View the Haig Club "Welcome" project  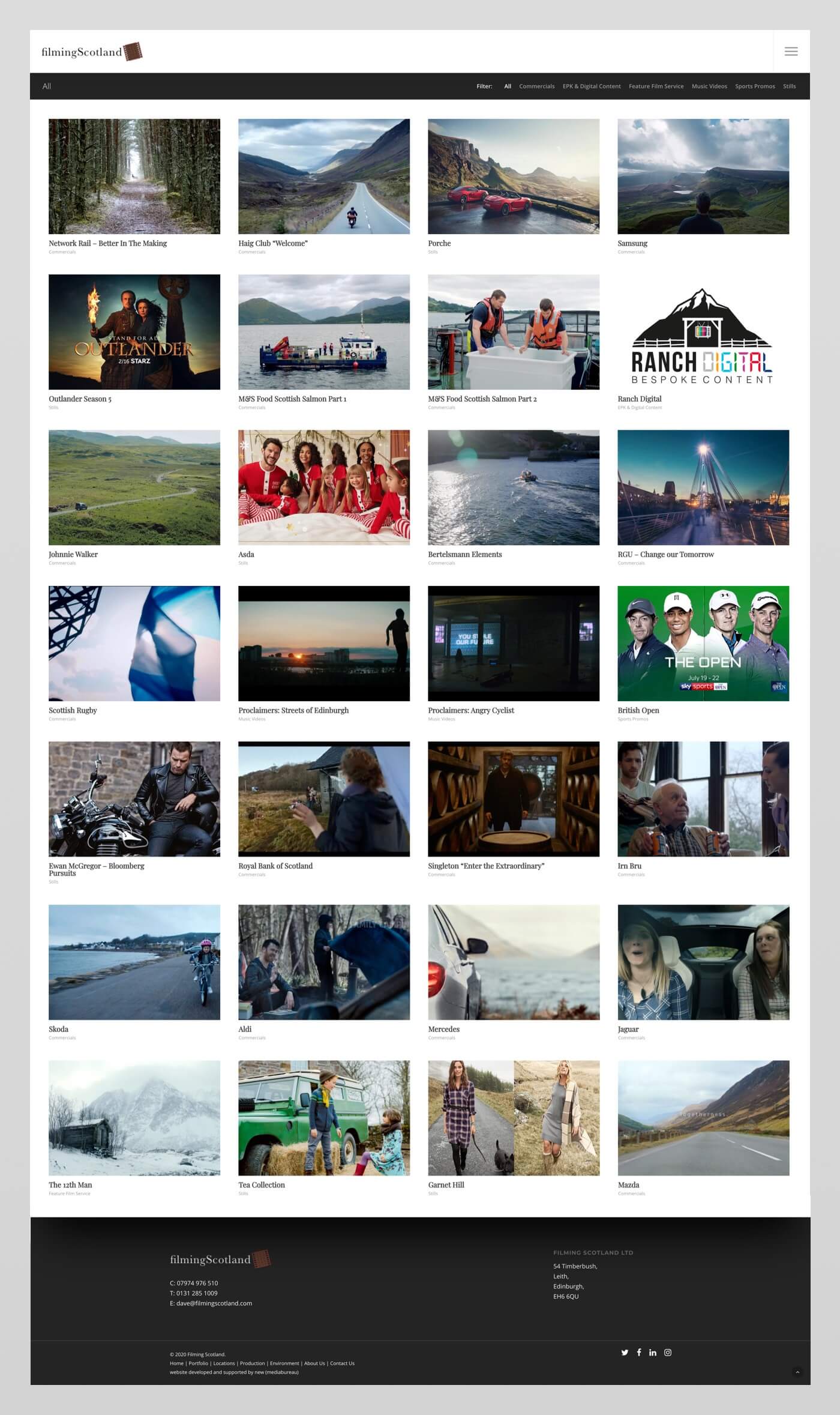[323, 176]
